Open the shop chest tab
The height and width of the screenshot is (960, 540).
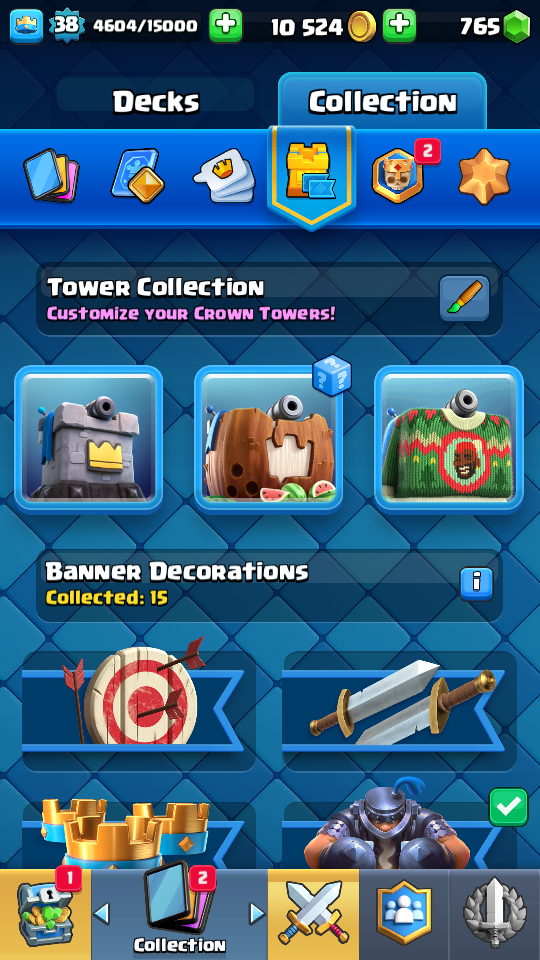click(x=45, y=915)
